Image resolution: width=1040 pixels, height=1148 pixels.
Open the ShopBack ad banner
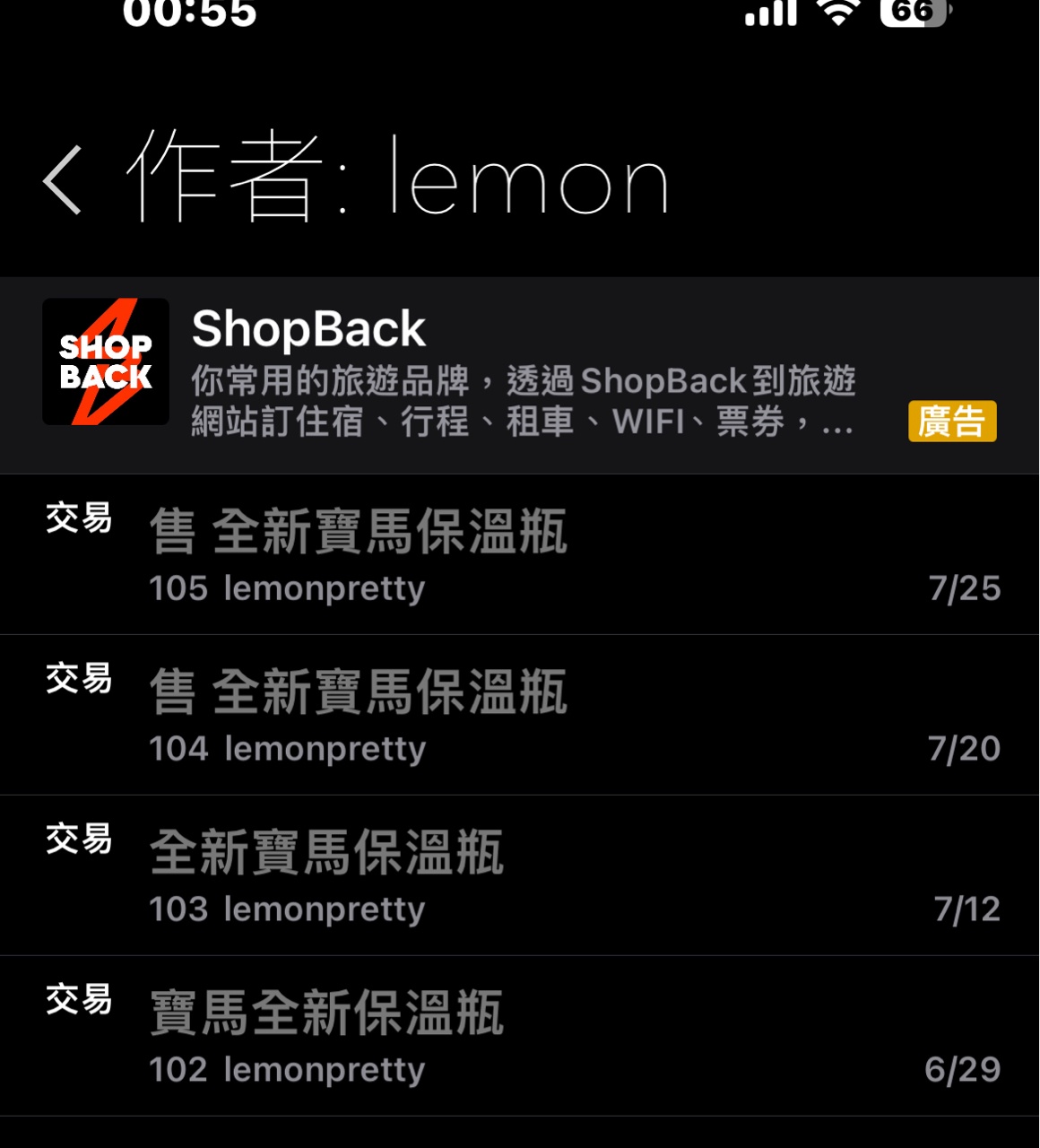pyautogui.click(x=520, y=375)
